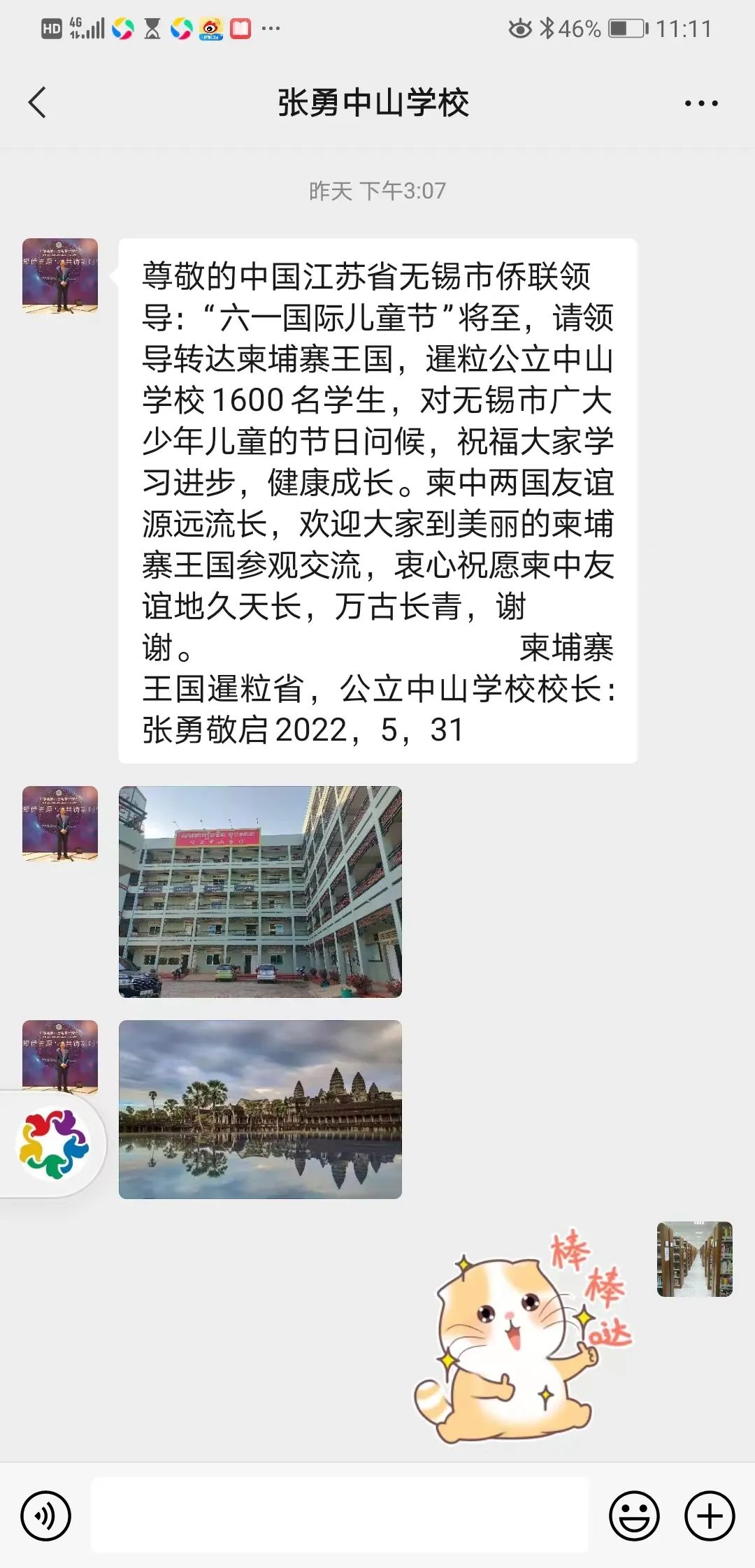The width and height of the screenshot is (755, 1568).
Task: Switch to voice message input
Action: (x=46, y=1516)
